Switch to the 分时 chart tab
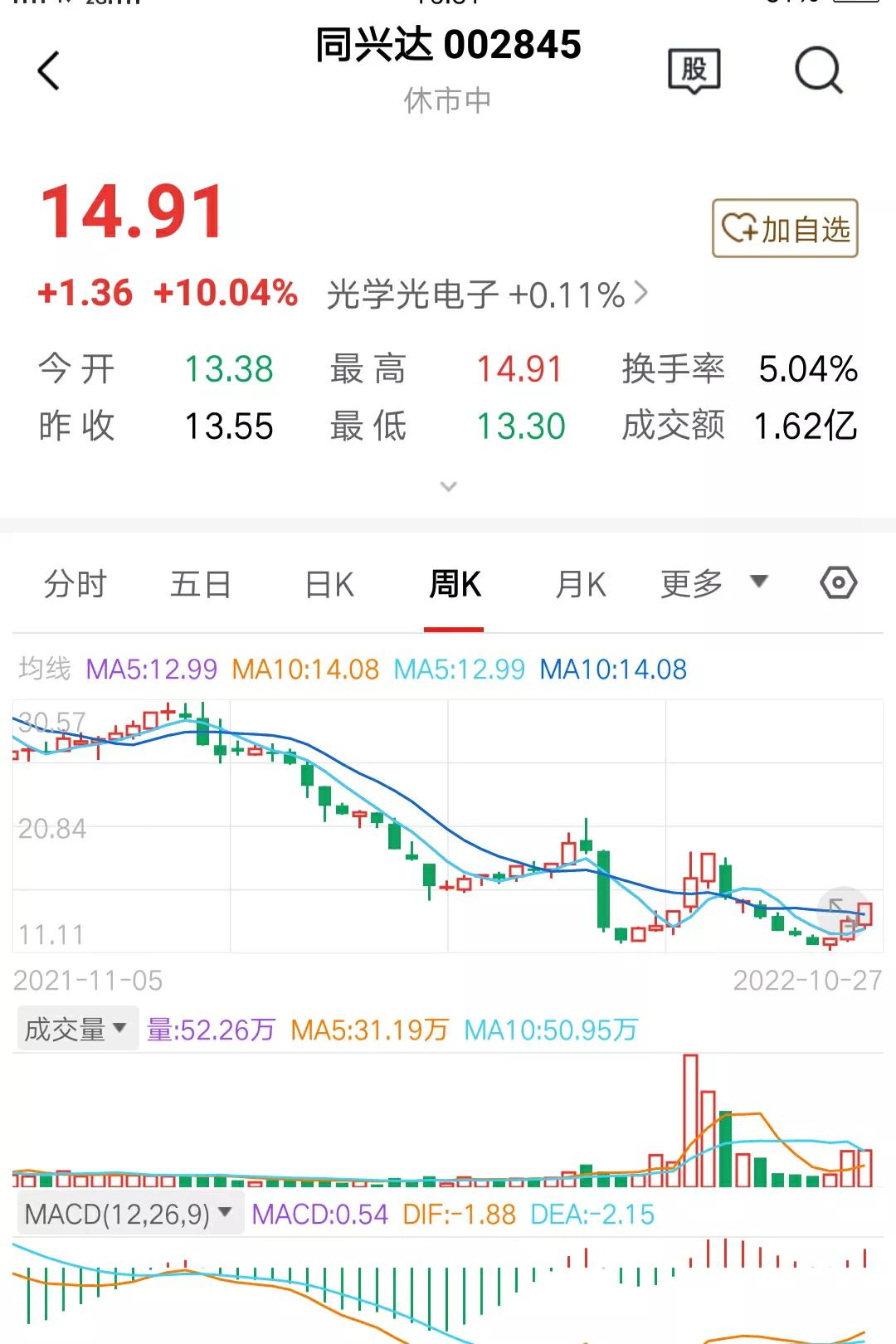Viewport: 896px width, 1344px height. pyautogui.click(x=75, y=584)
